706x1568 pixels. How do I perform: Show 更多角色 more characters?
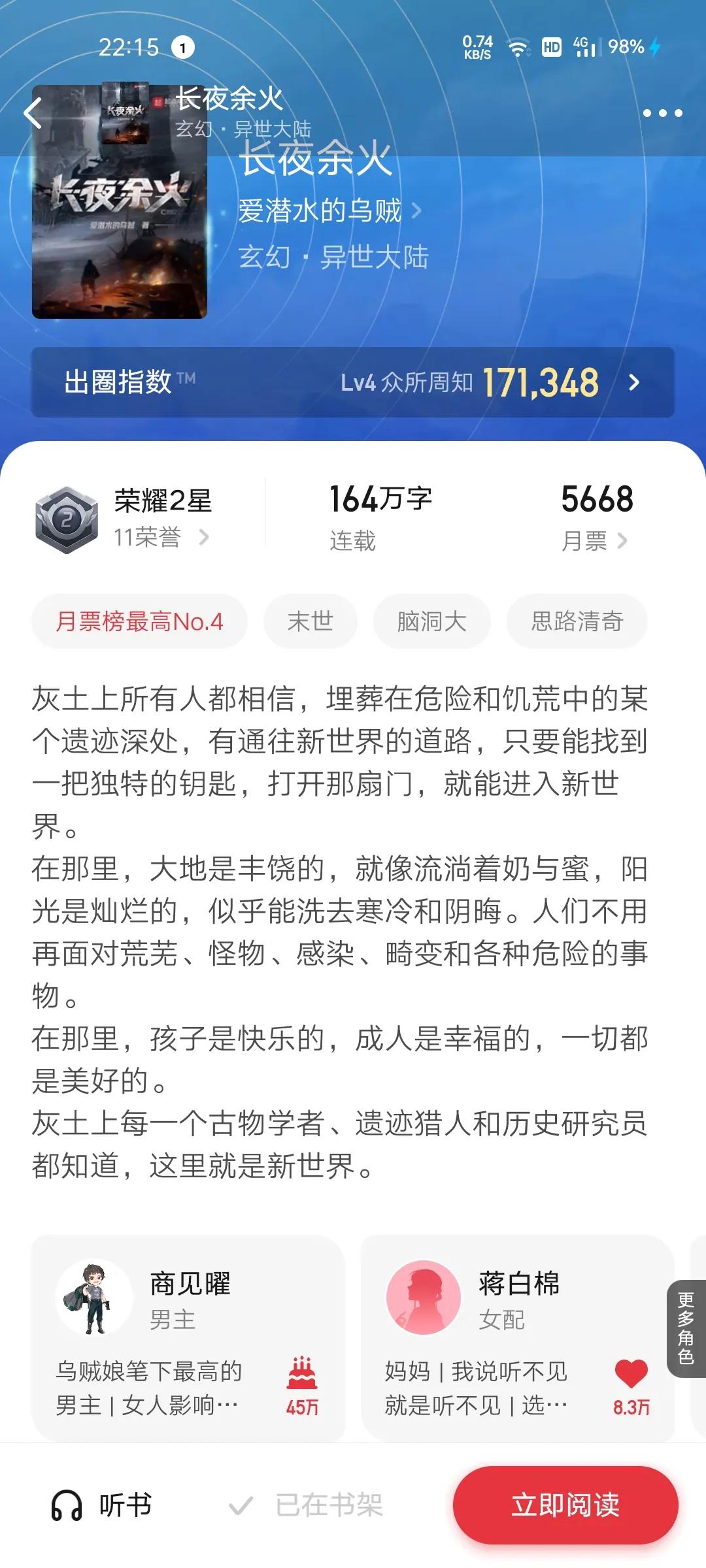click(x=686, y=1329)
